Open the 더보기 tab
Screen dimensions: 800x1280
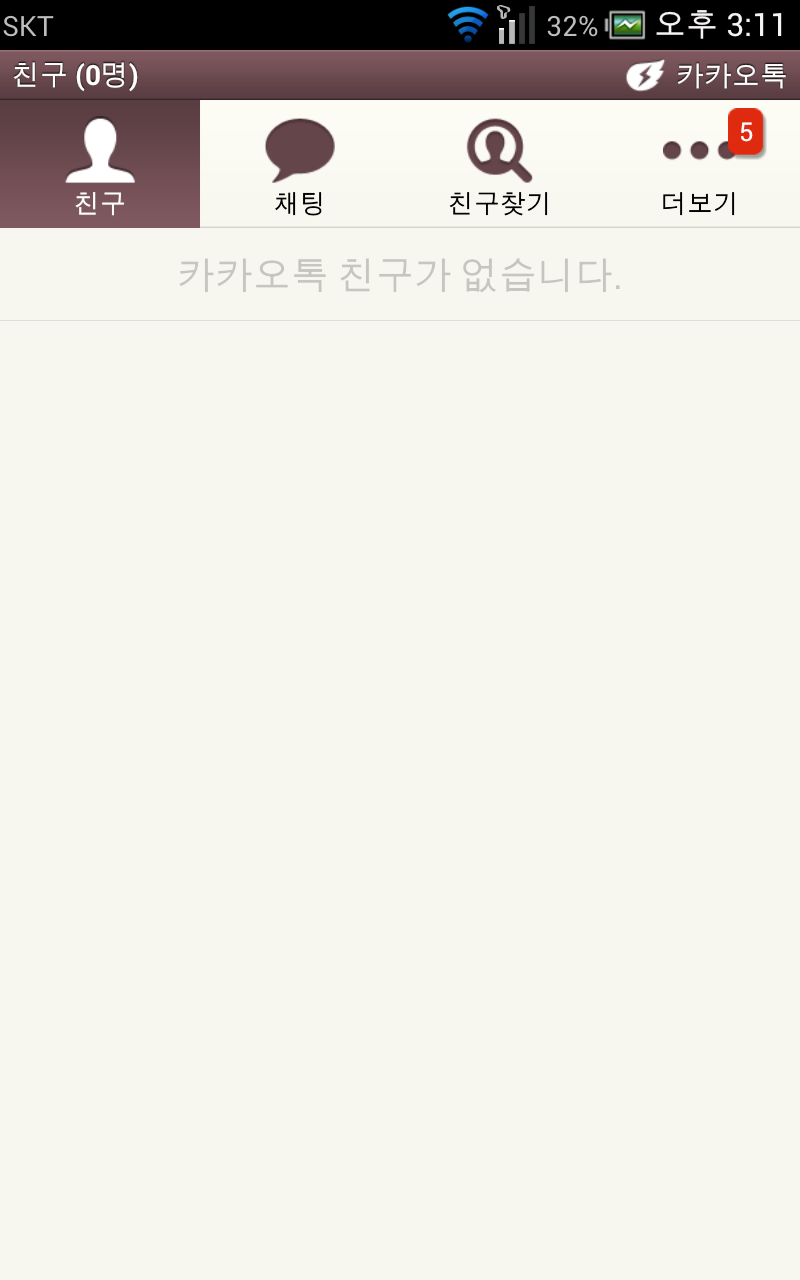[700, 164]
